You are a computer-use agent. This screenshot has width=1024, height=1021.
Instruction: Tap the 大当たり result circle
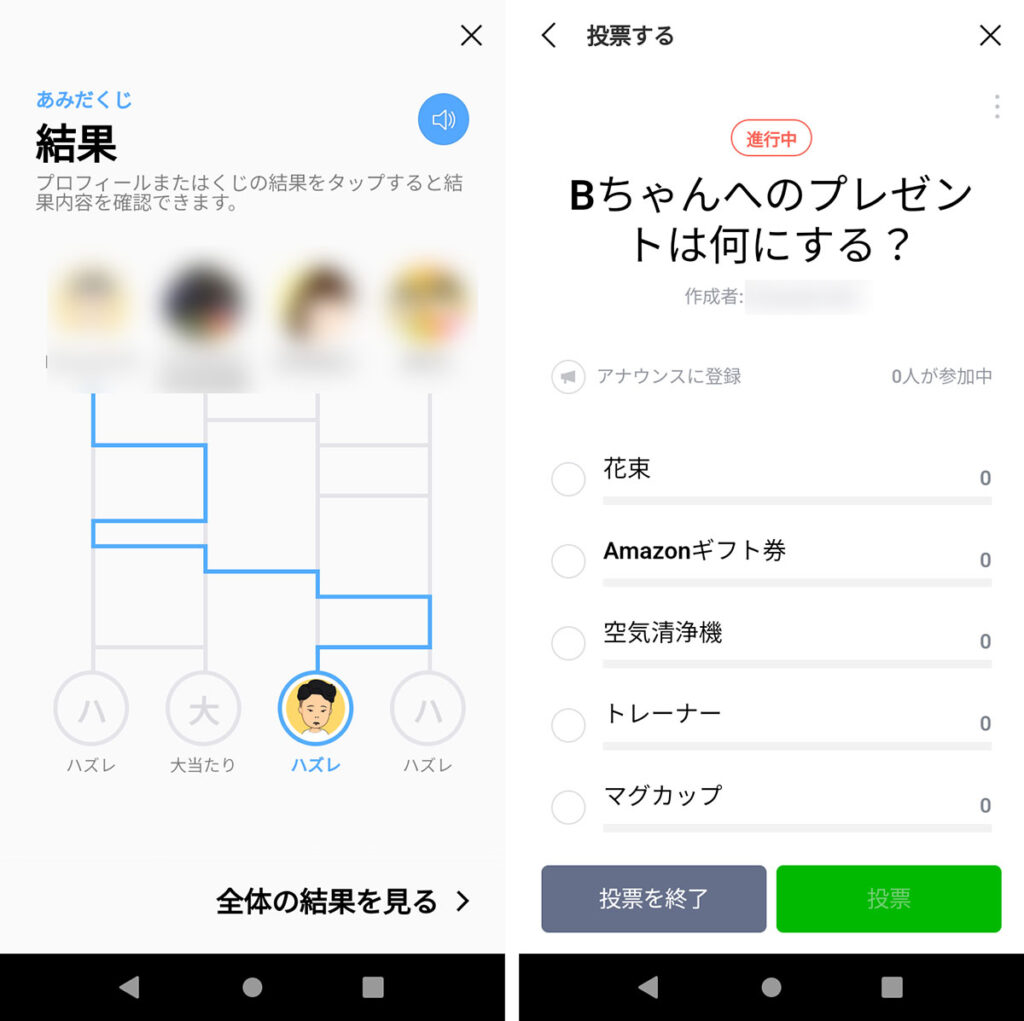click(204, 709)
